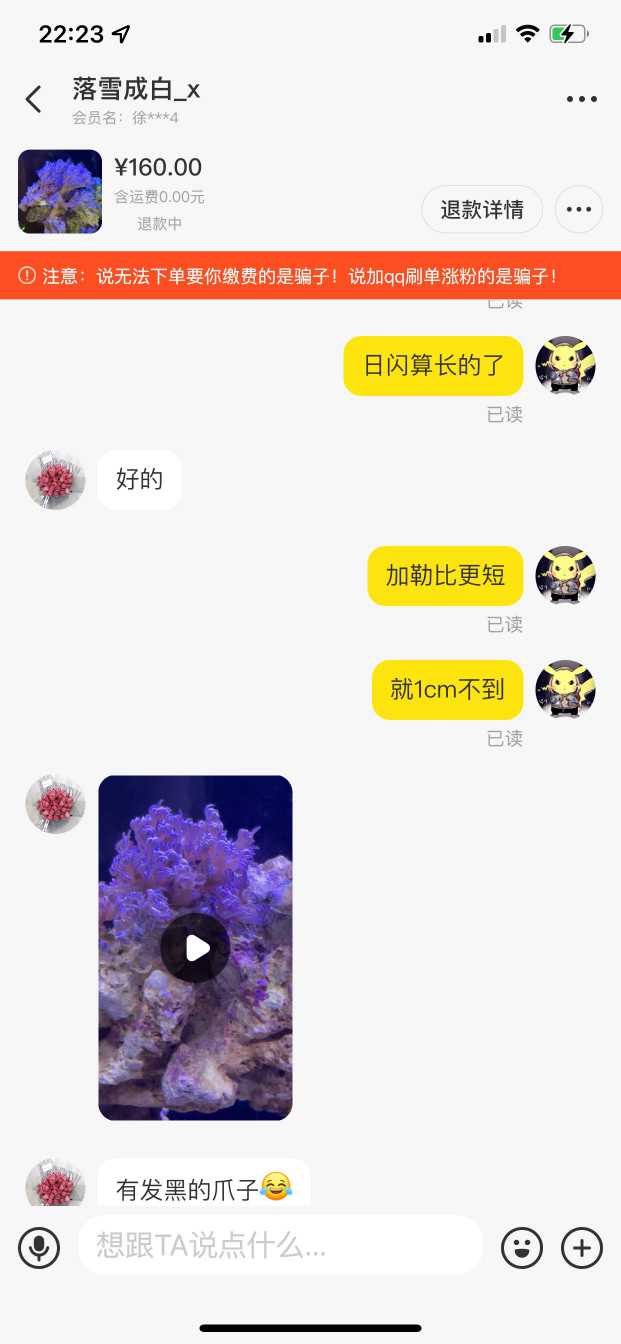Go back from the chat with 落雪成白_x

[34, 99]
